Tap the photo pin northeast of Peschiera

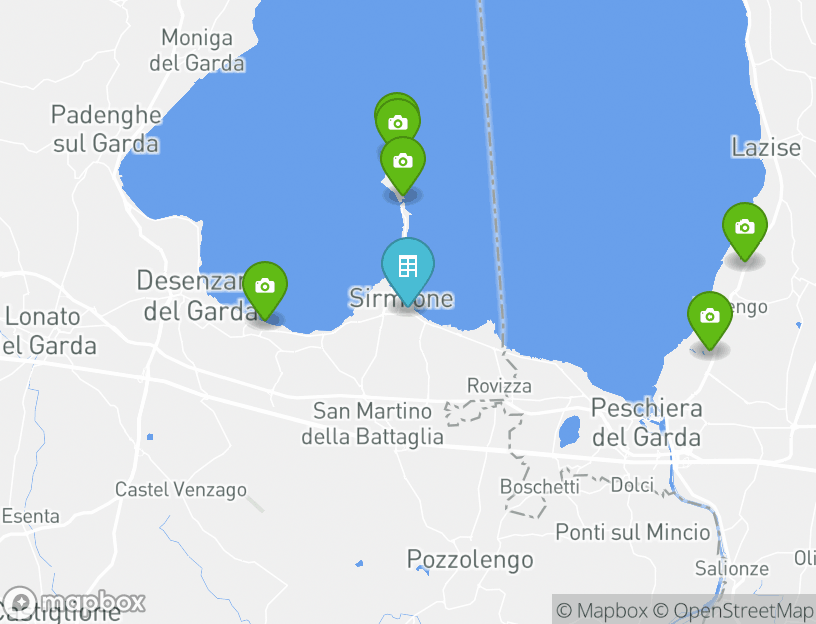(710, 317)
